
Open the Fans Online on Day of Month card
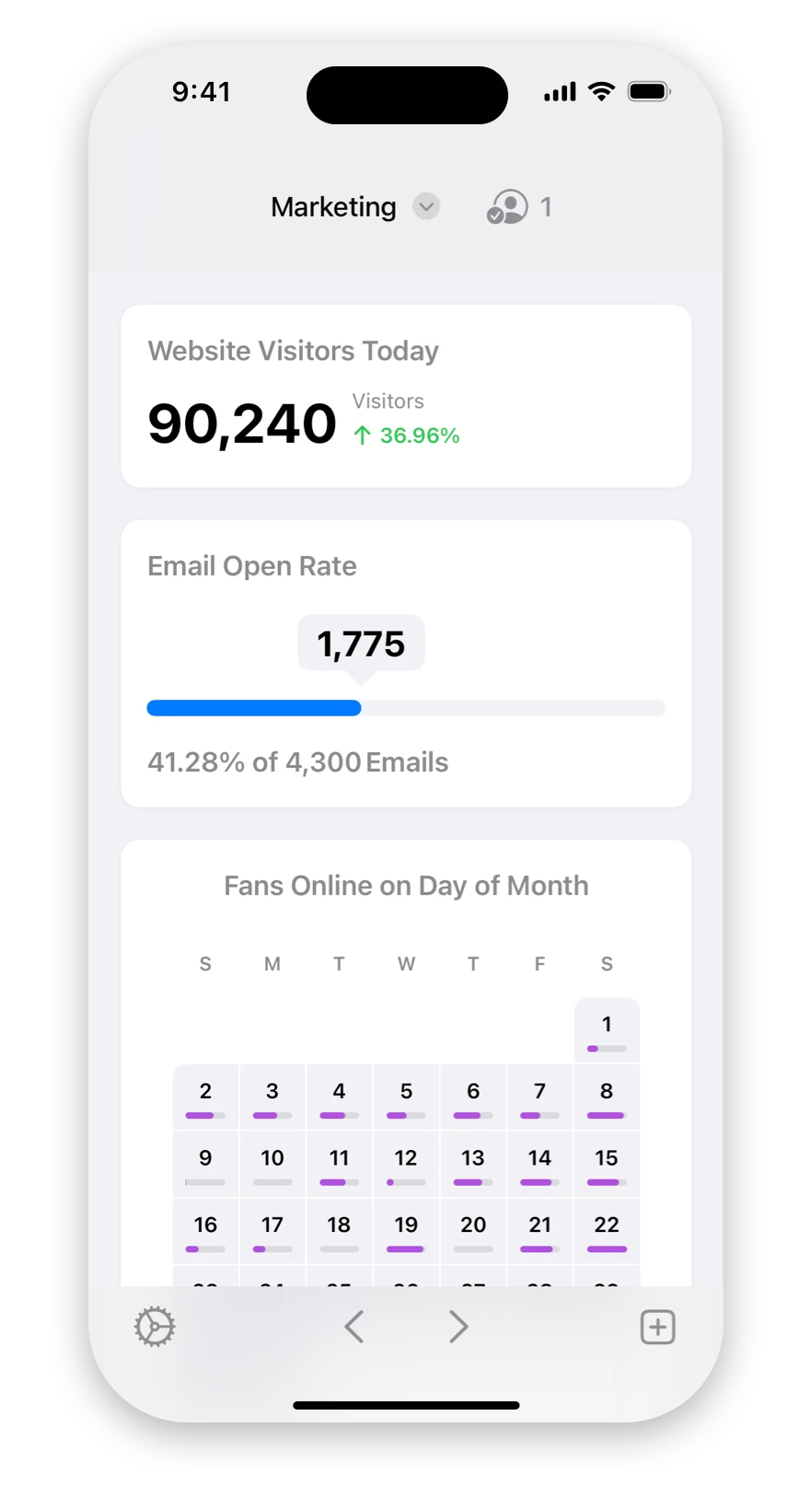(x=406, y=1062)
